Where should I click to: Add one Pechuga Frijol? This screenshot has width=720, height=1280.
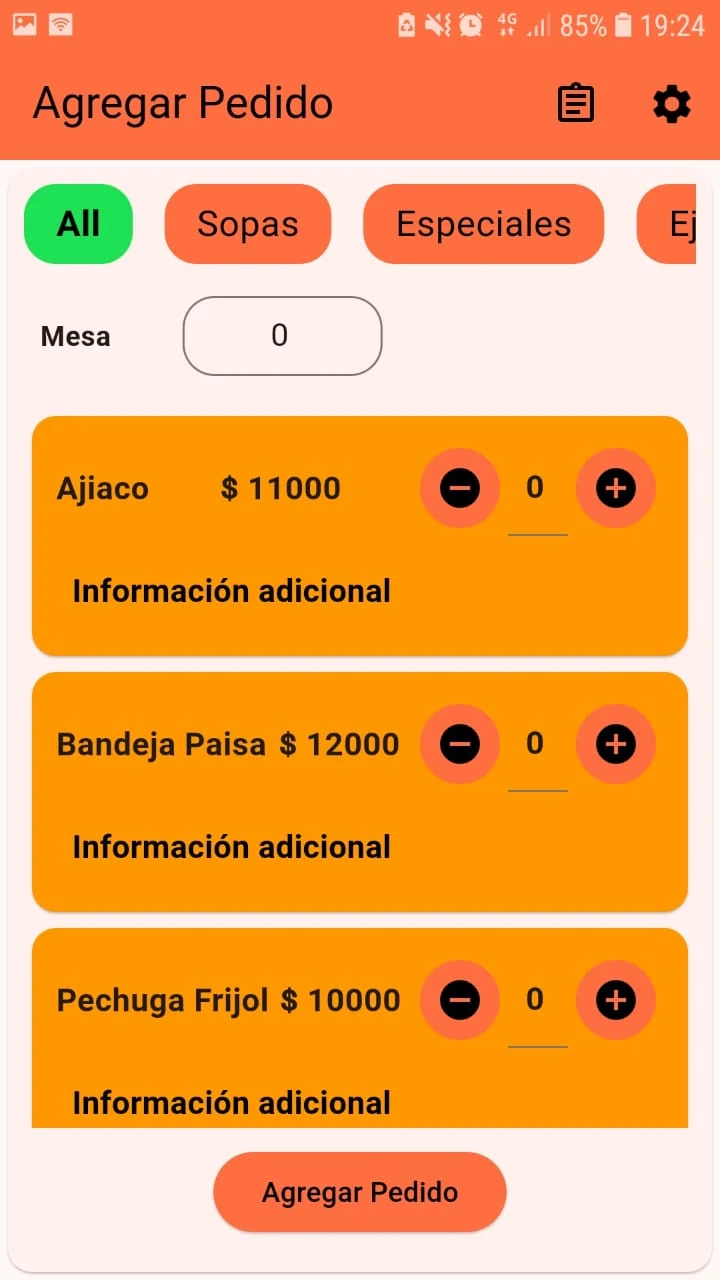[615, 1000]
